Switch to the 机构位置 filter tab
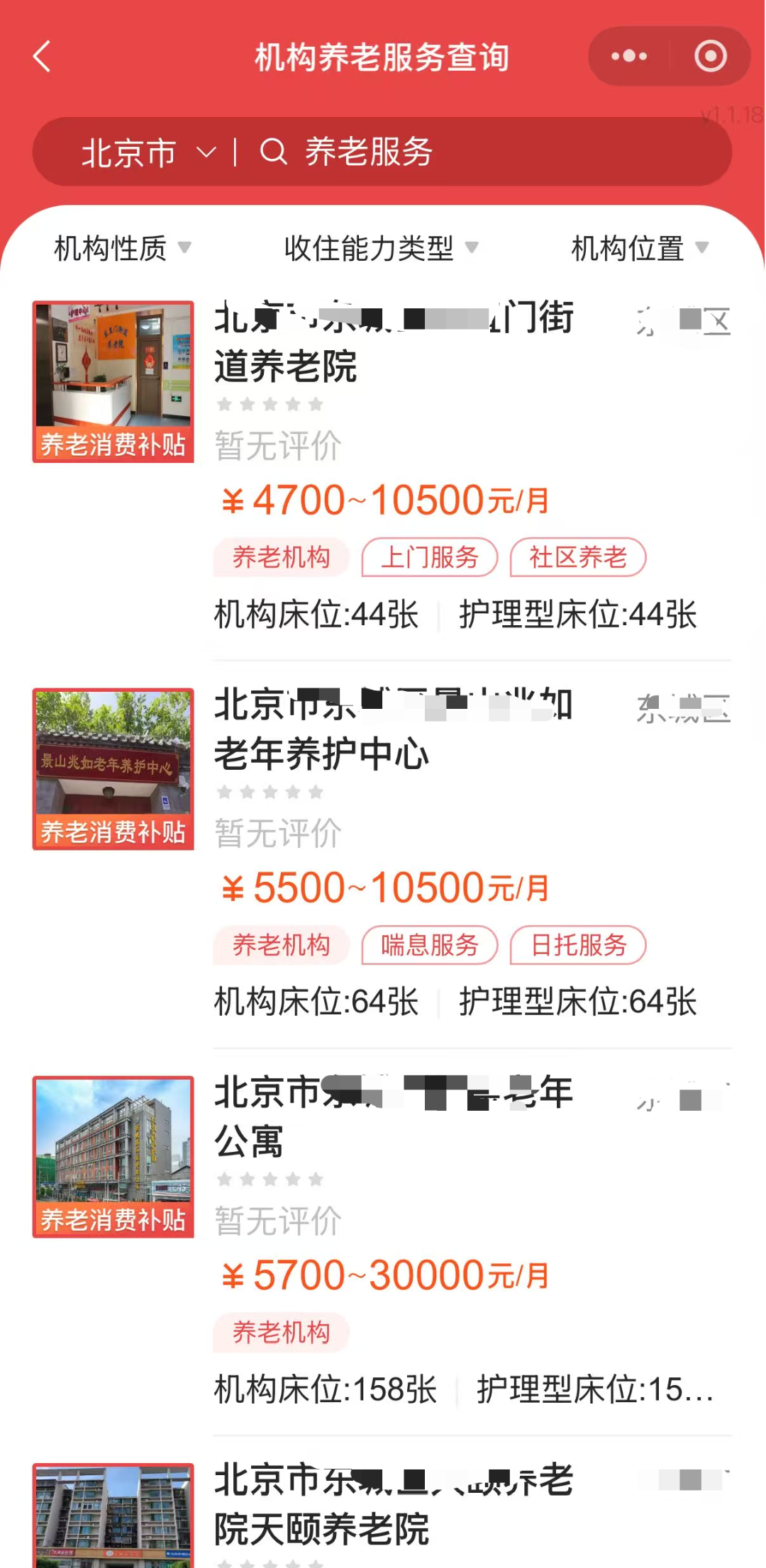766x1568 pixels. [627, 247]
